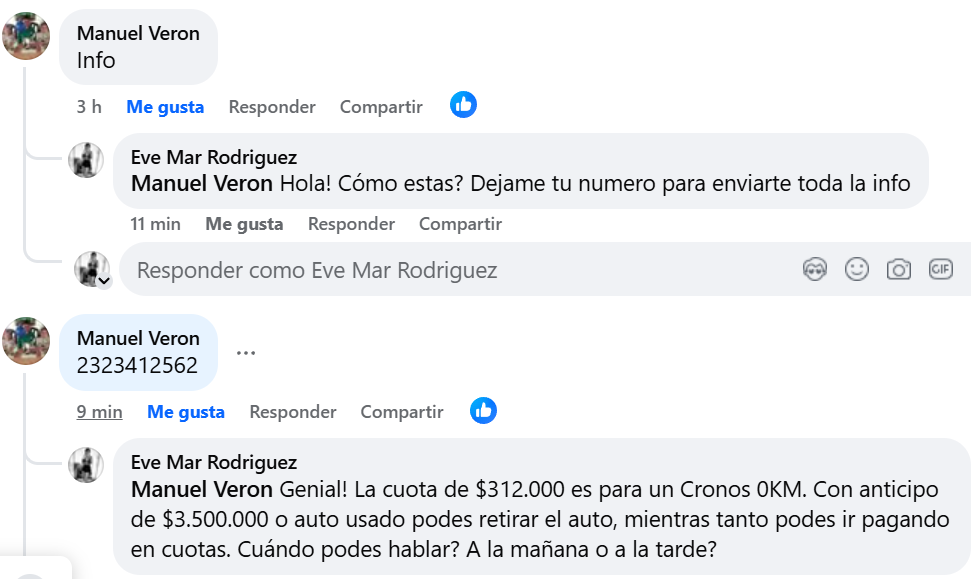Tap Responder under Eve's 'Dejame tu numero' reply

click(x=351, y=224)
